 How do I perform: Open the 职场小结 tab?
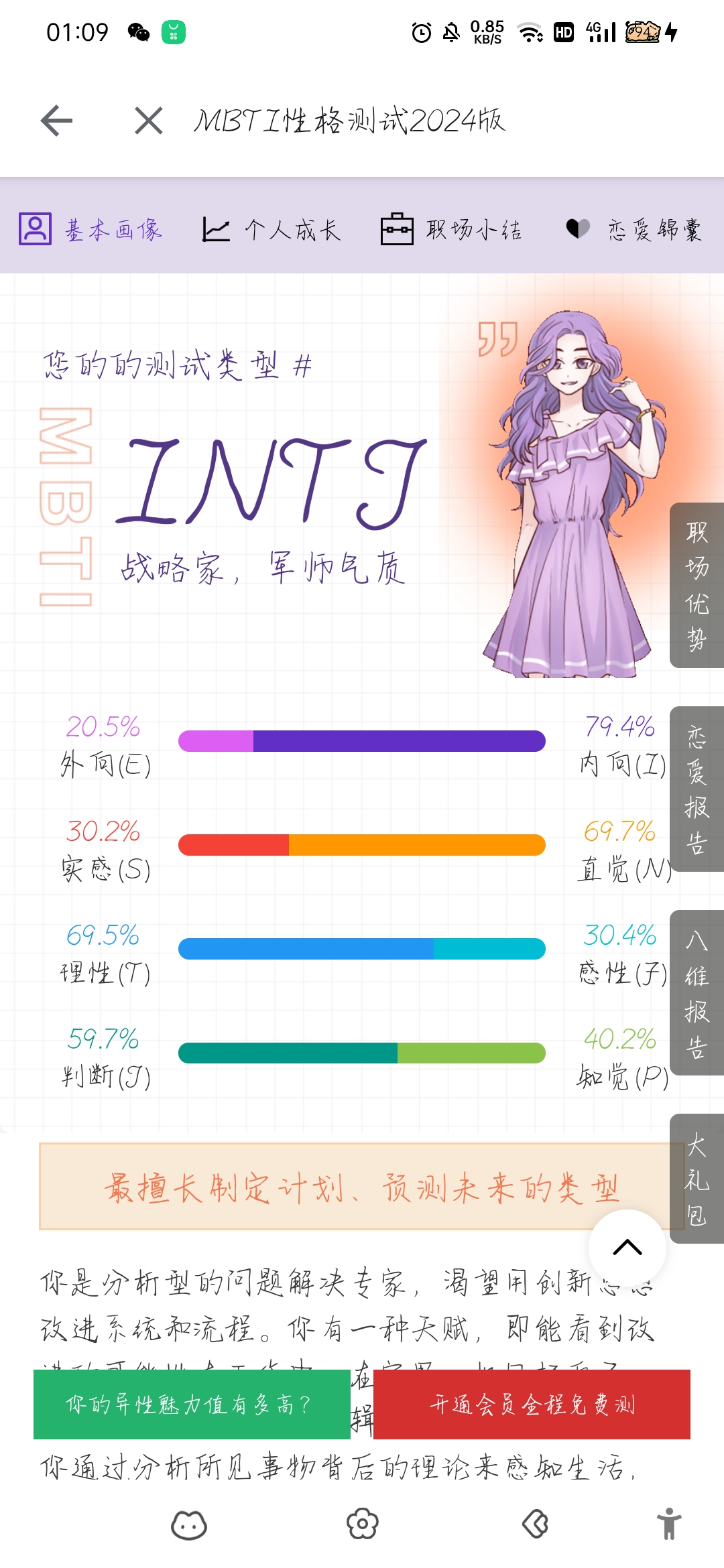coord(451,230)
